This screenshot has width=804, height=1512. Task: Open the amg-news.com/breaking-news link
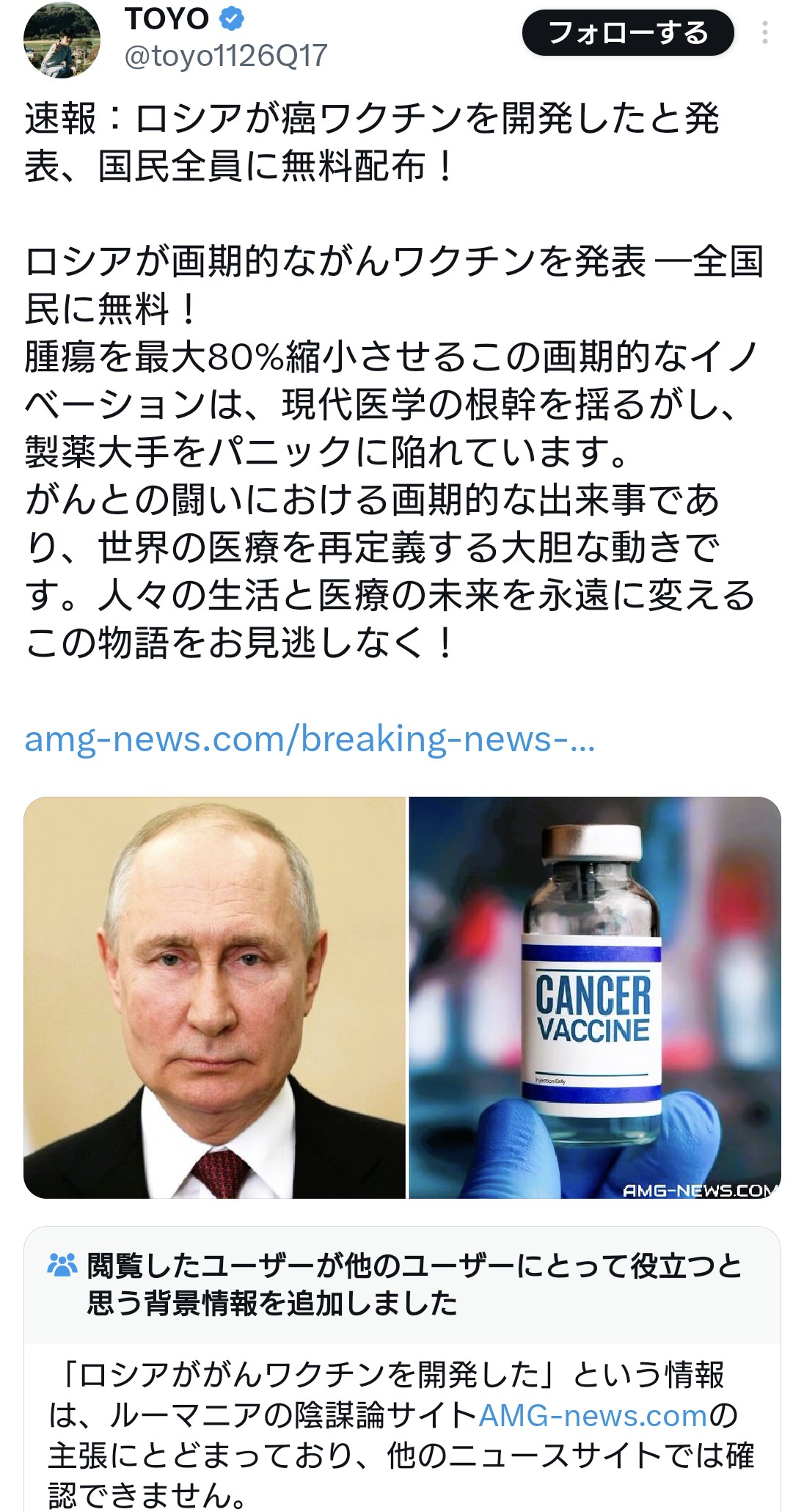tap(310, 739)
